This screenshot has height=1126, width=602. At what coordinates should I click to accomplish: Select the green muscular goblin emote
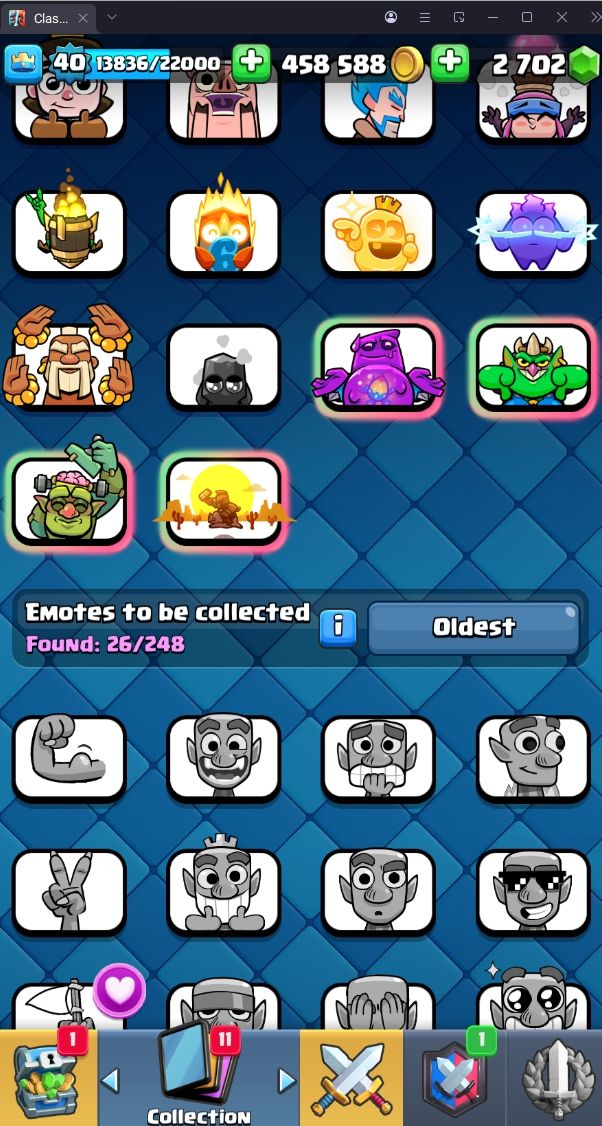[x=533, y=367]
